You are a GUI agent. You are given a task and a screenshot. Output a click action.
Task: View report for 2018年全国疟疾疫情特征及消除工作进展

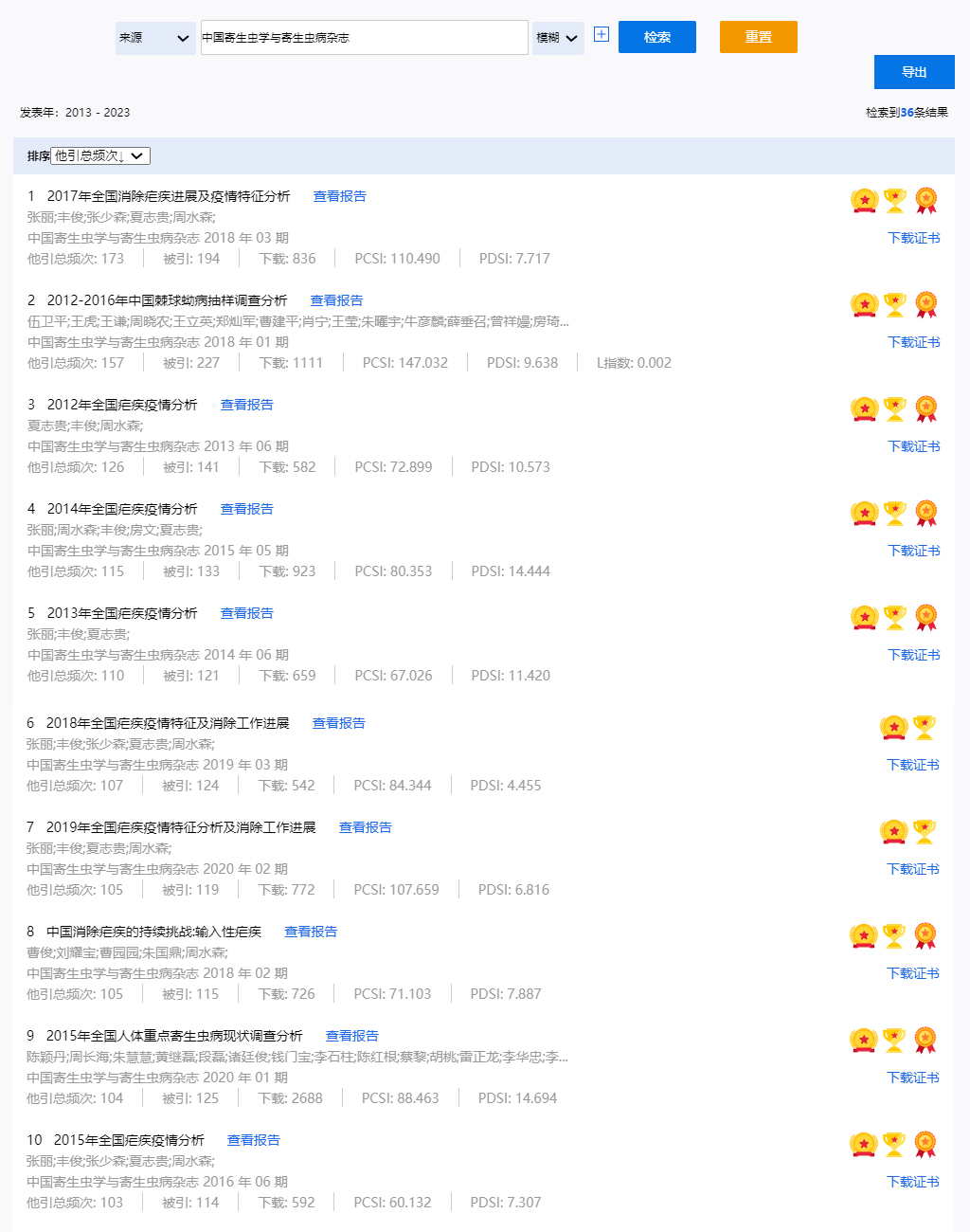tap(338, 723)
